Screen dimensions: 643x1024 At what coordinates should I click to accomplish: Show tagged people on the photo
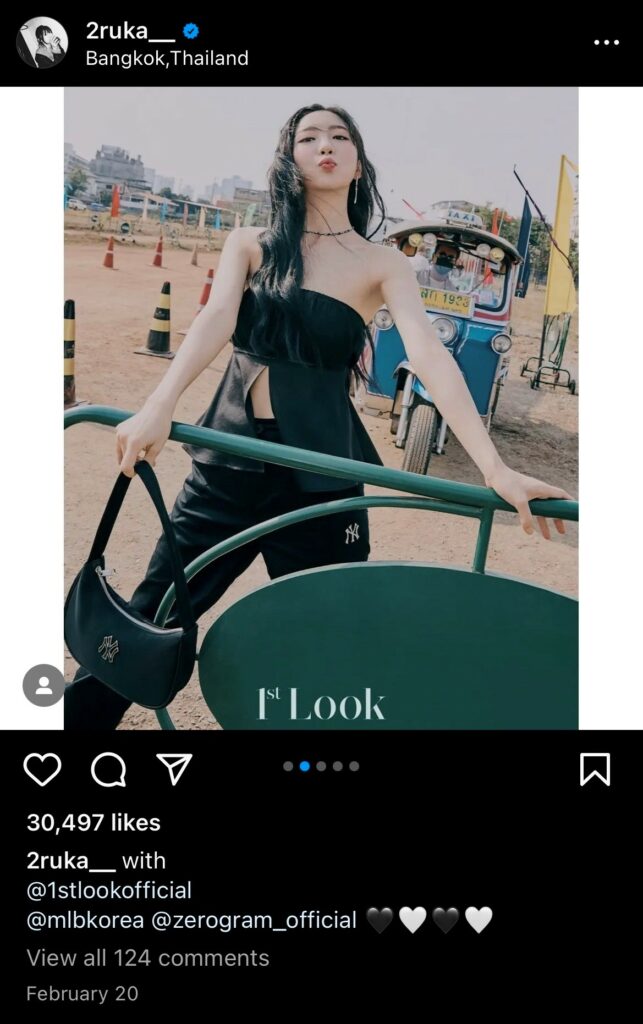click(44, 685)
